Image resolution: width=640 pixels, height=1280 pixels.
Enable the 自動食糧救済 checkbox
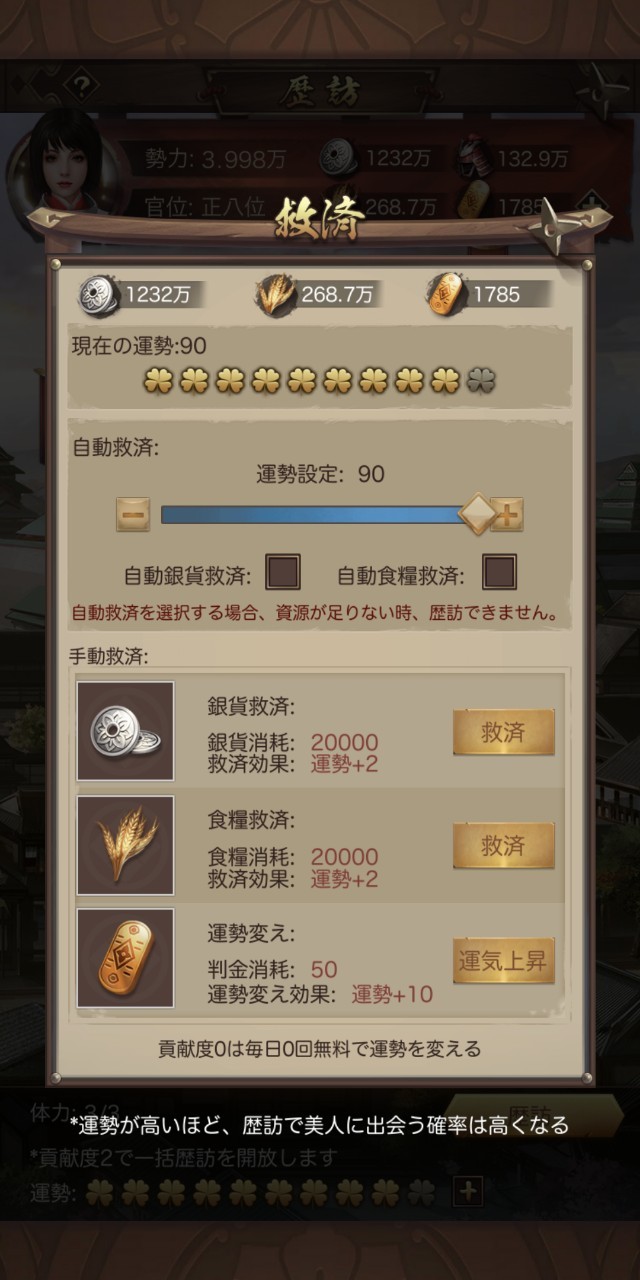(x=499, y=573)
